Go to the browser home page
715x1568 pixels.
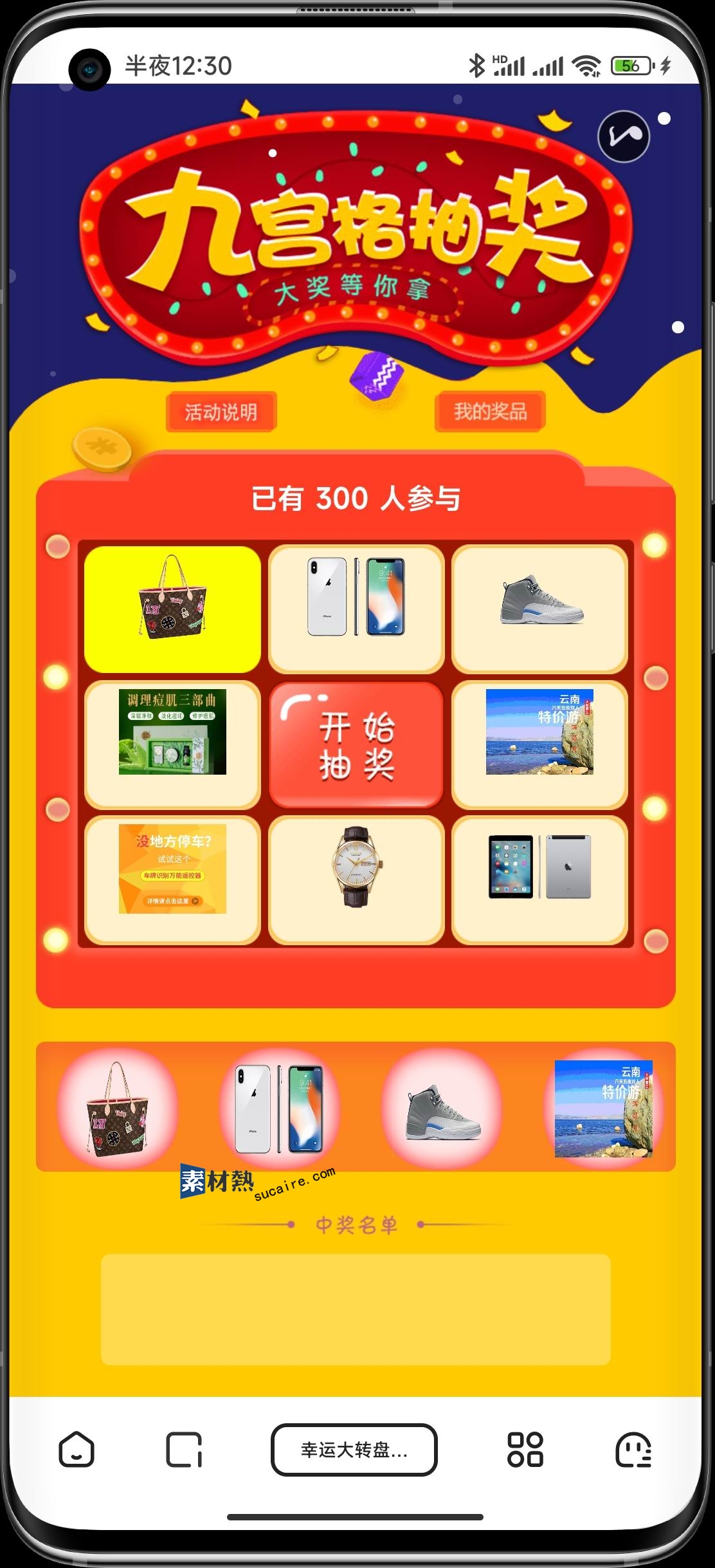point(77,1450)
